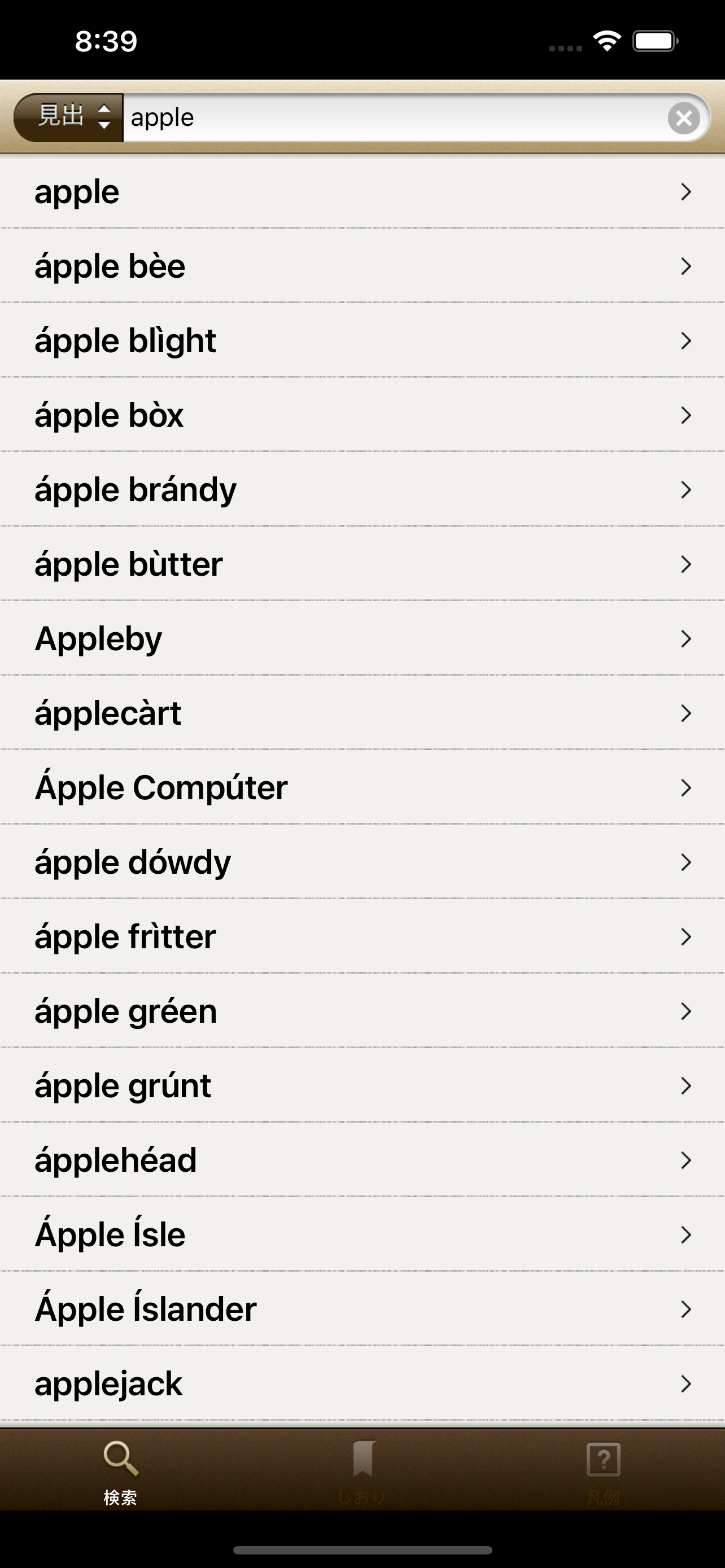Expand the applejack entry chevron

click(685, 1383)
